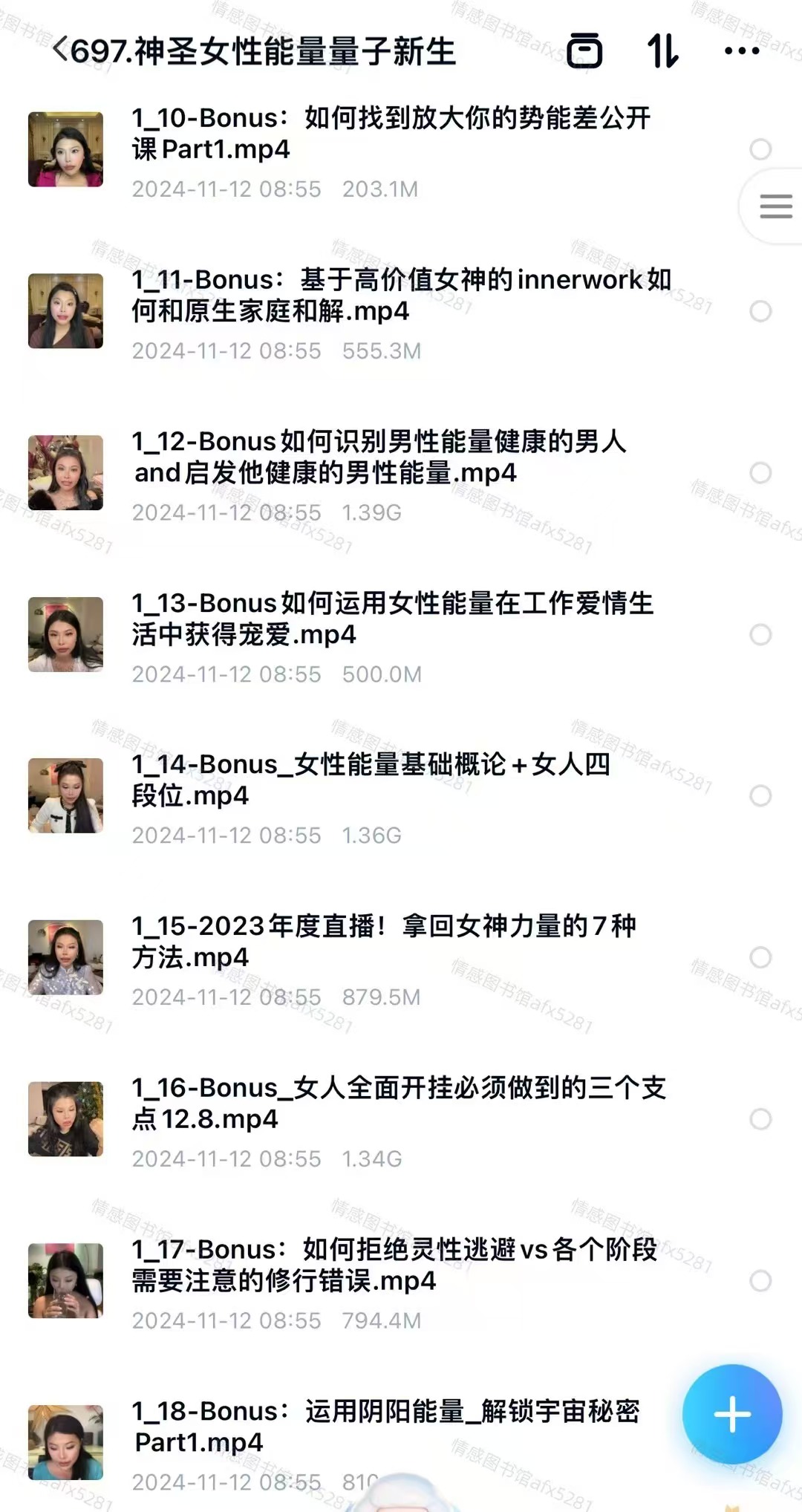Open video 1_10-Bonus Part1.mp4

click(391, 134)
